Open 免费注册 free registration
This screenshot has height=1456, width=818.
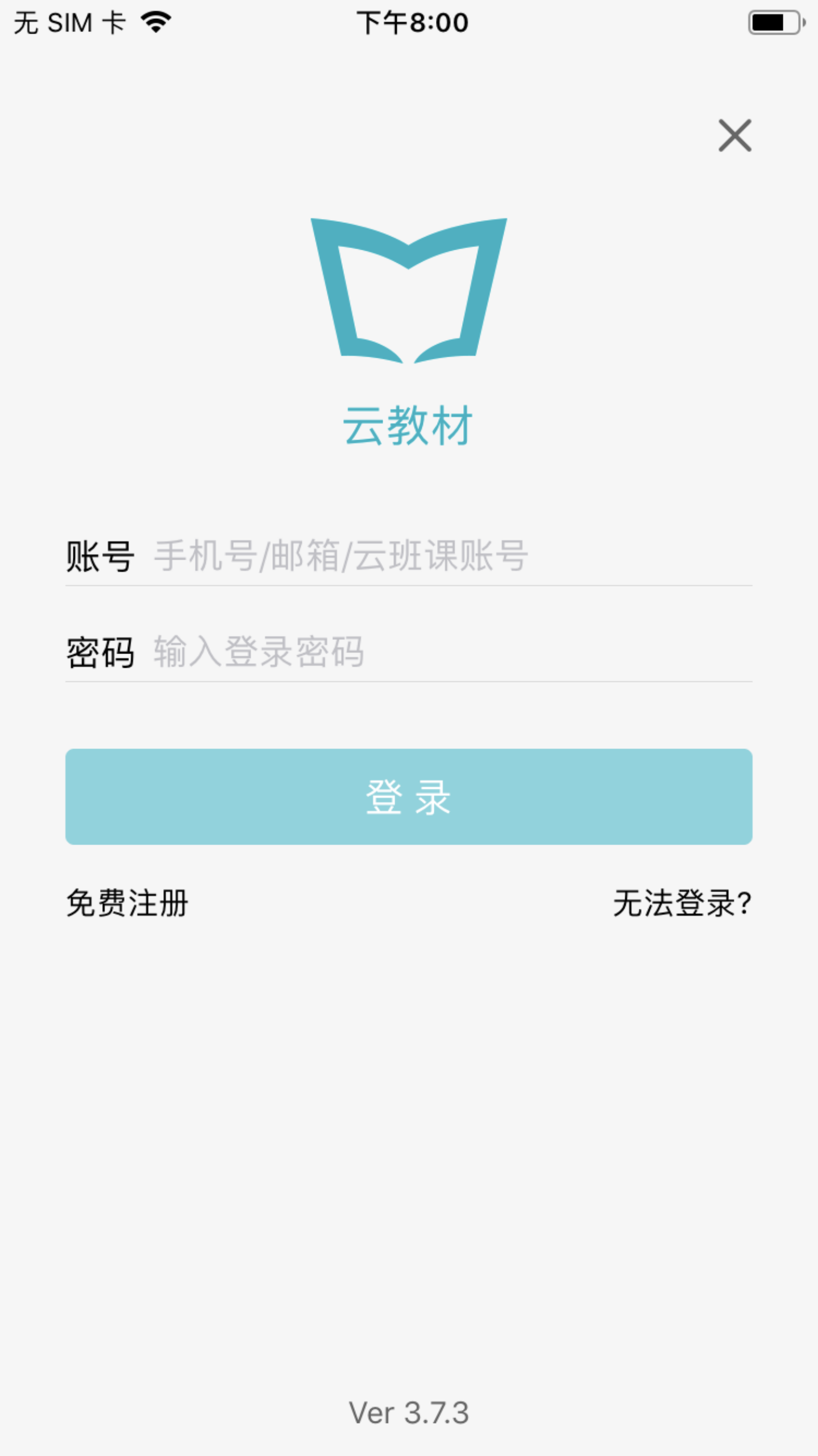click(x=127, y=903)
